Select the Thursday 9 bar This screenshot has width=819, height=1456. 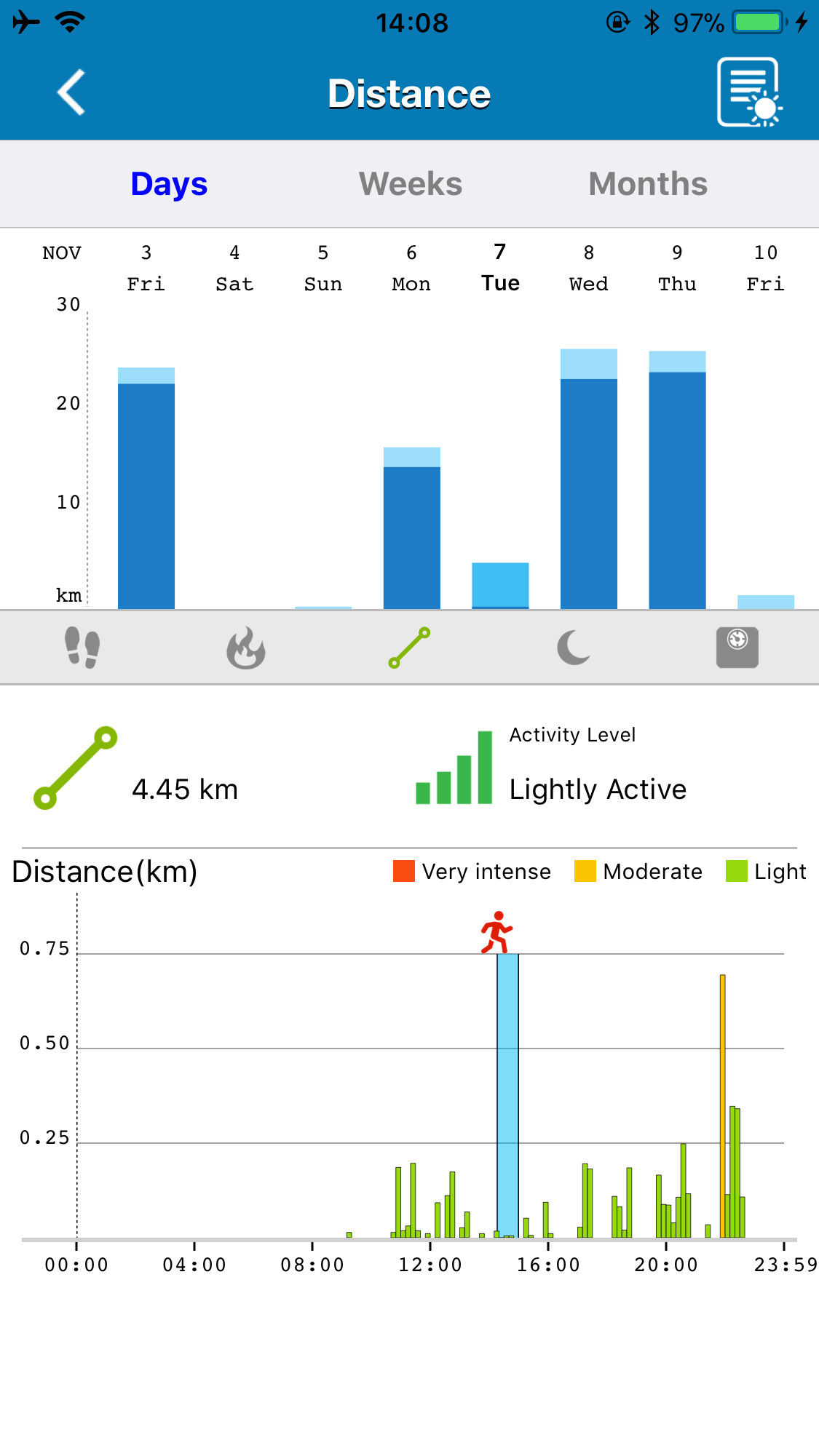tap(677, 480)
